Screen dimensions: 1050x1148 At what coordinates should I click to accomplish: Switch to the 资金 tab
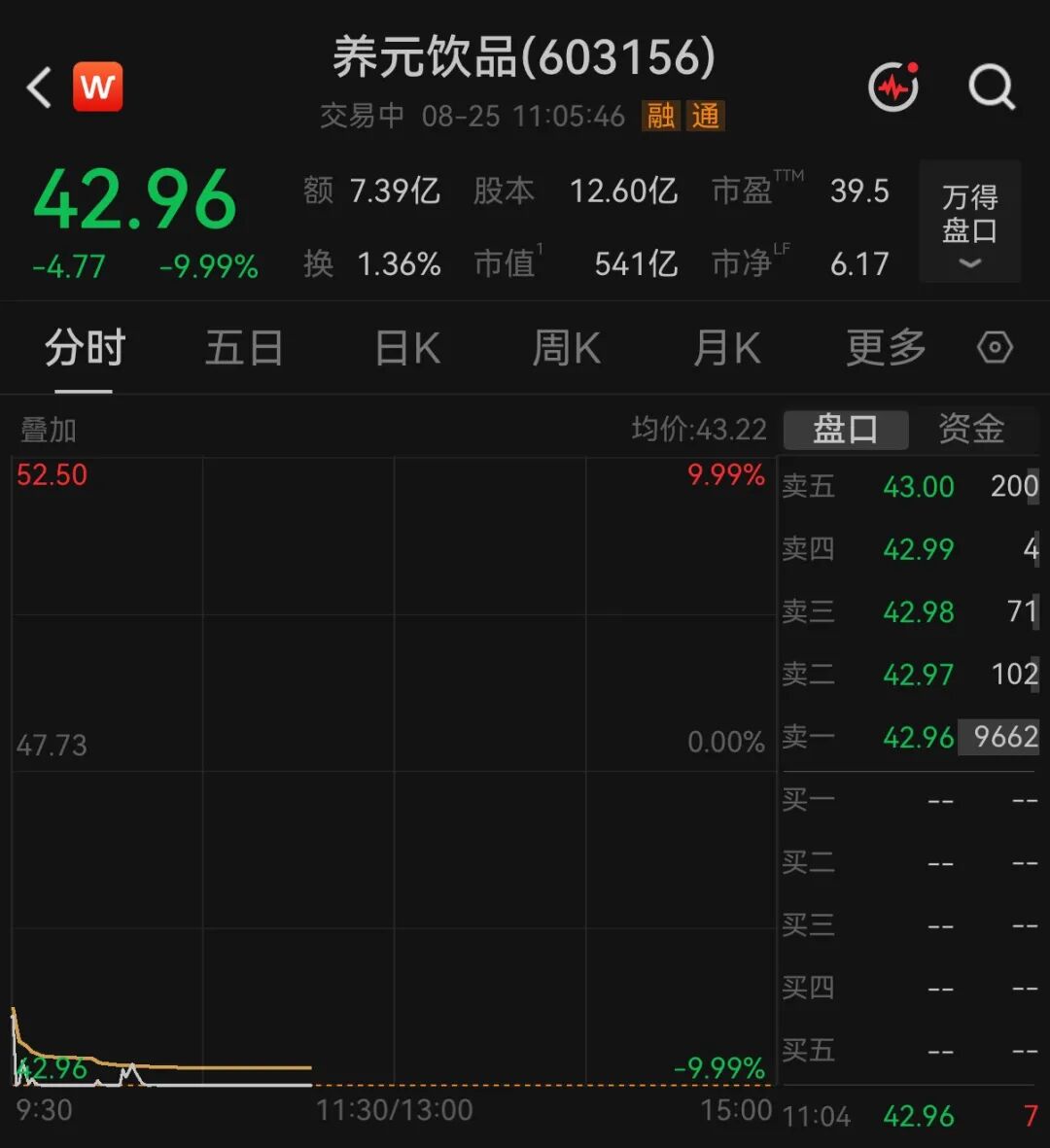pyautogui.click(x=971, y=429)
